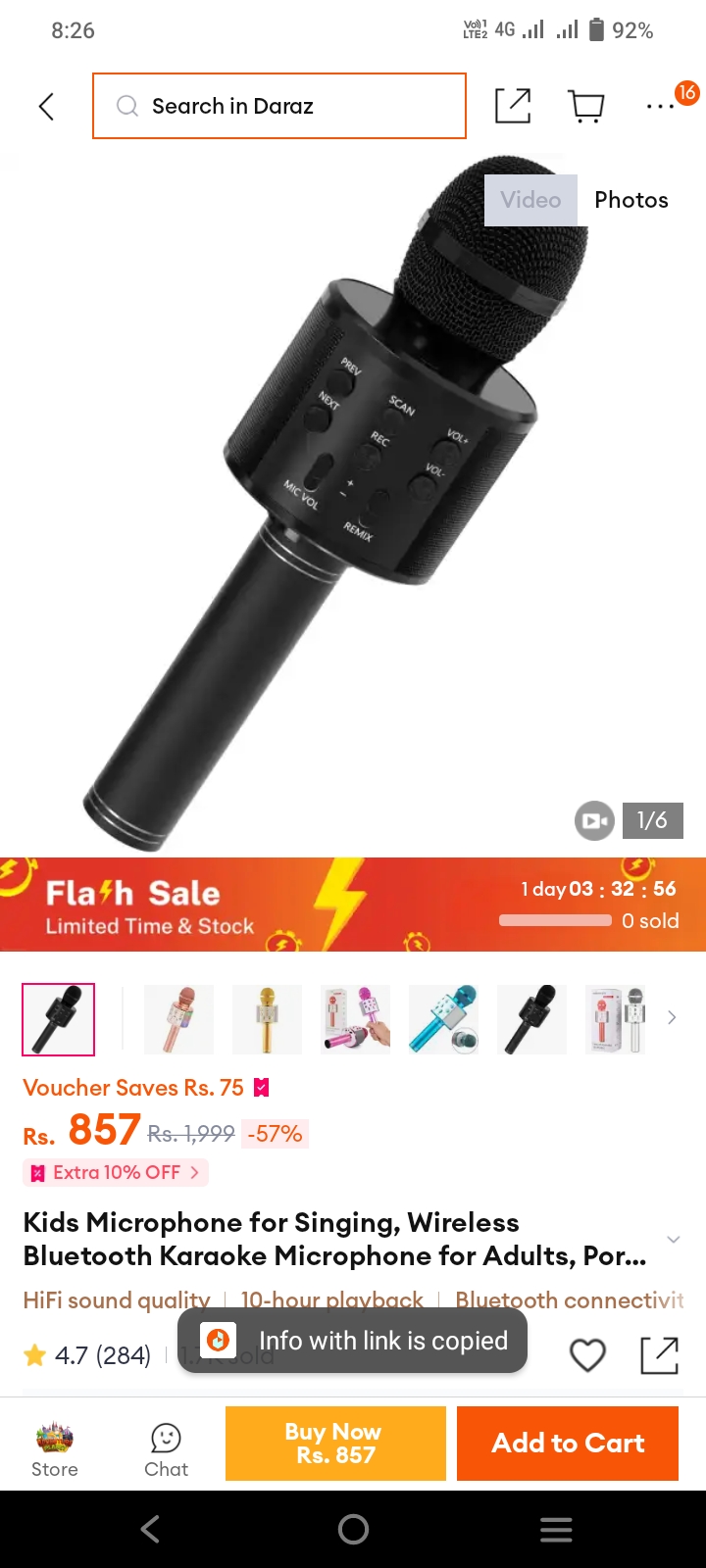
Task: Visit the seller's Store
Action: tap(55, 1449)
